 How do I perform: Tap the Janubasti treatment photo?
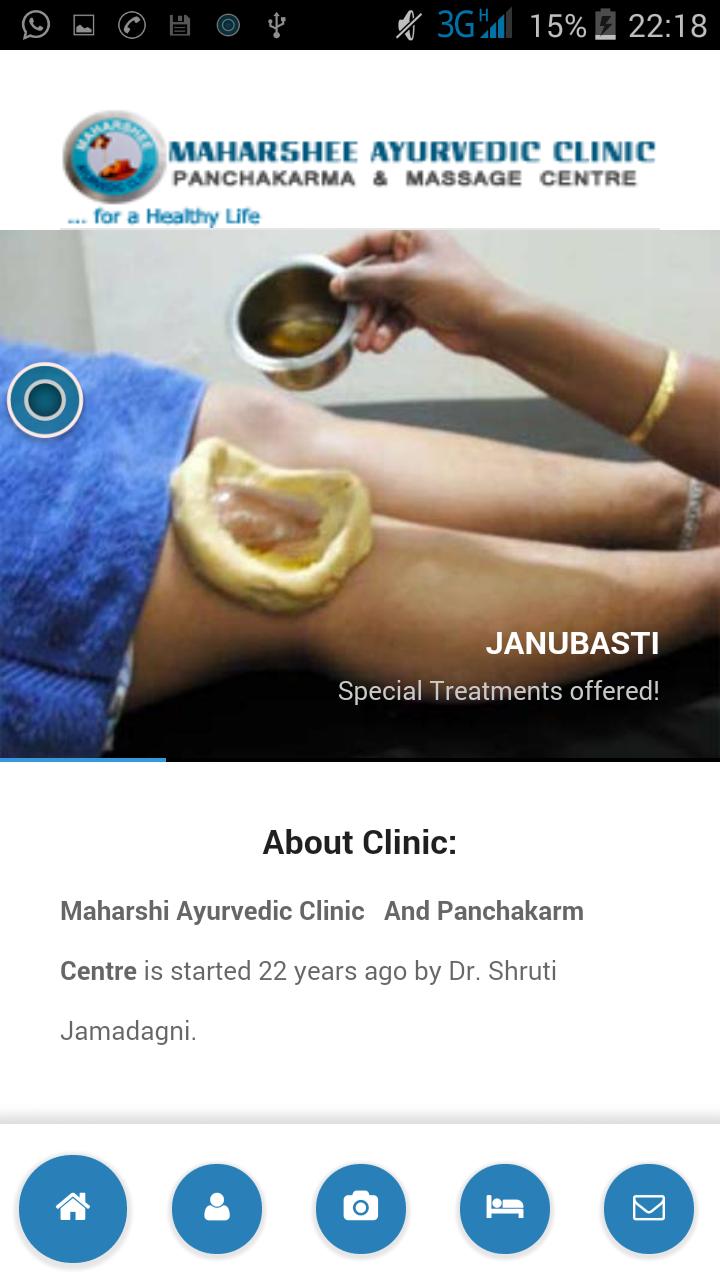click(x=360, y=480)
